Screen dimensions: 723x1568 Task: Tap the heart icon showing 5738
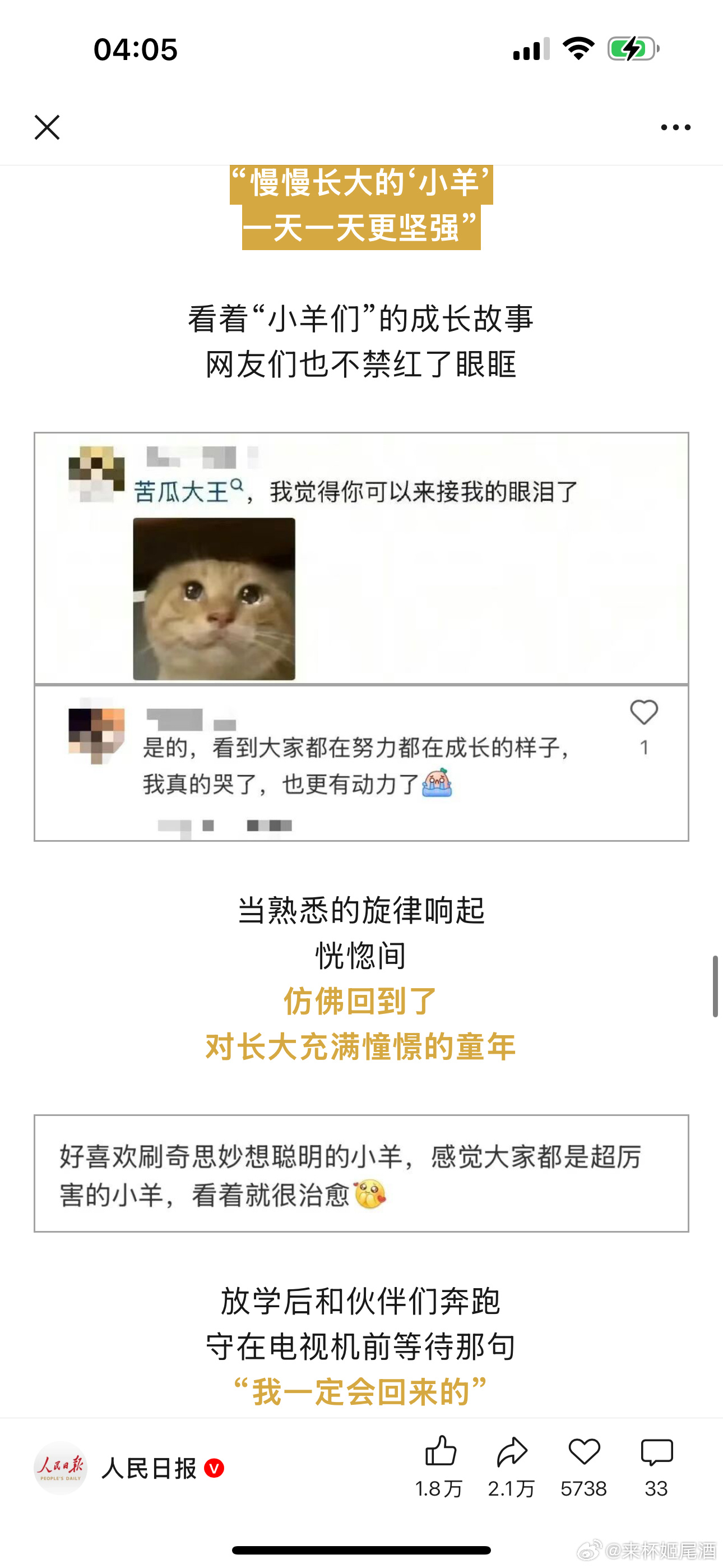pyautogui.click(x=583, y=1453)
